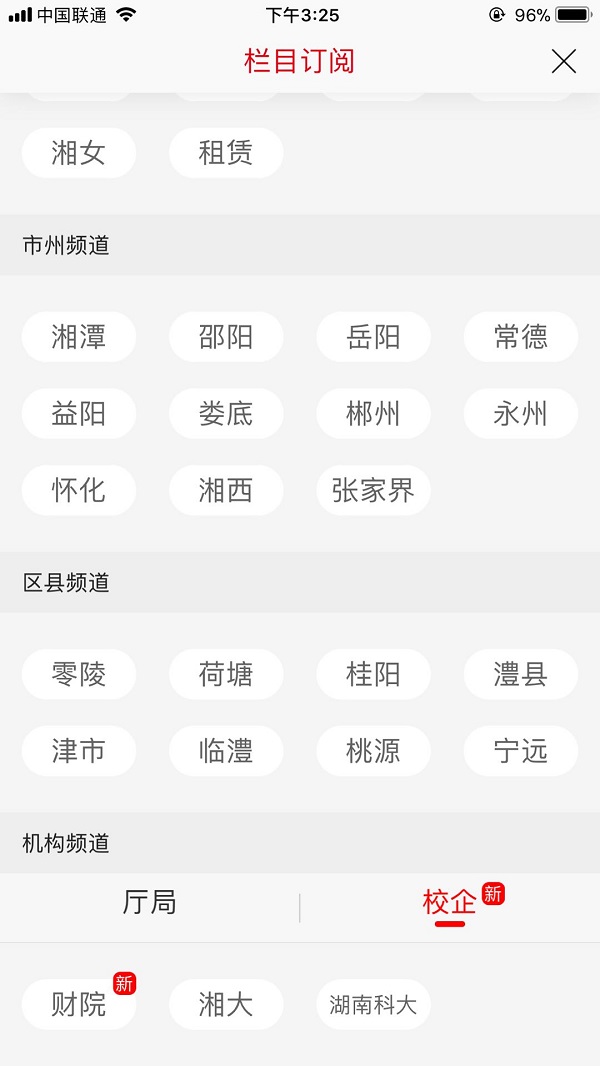The height and width of the screenshot is (1066, 600).
Task: Pick the 娄底 channel chip
Action: 226,413
